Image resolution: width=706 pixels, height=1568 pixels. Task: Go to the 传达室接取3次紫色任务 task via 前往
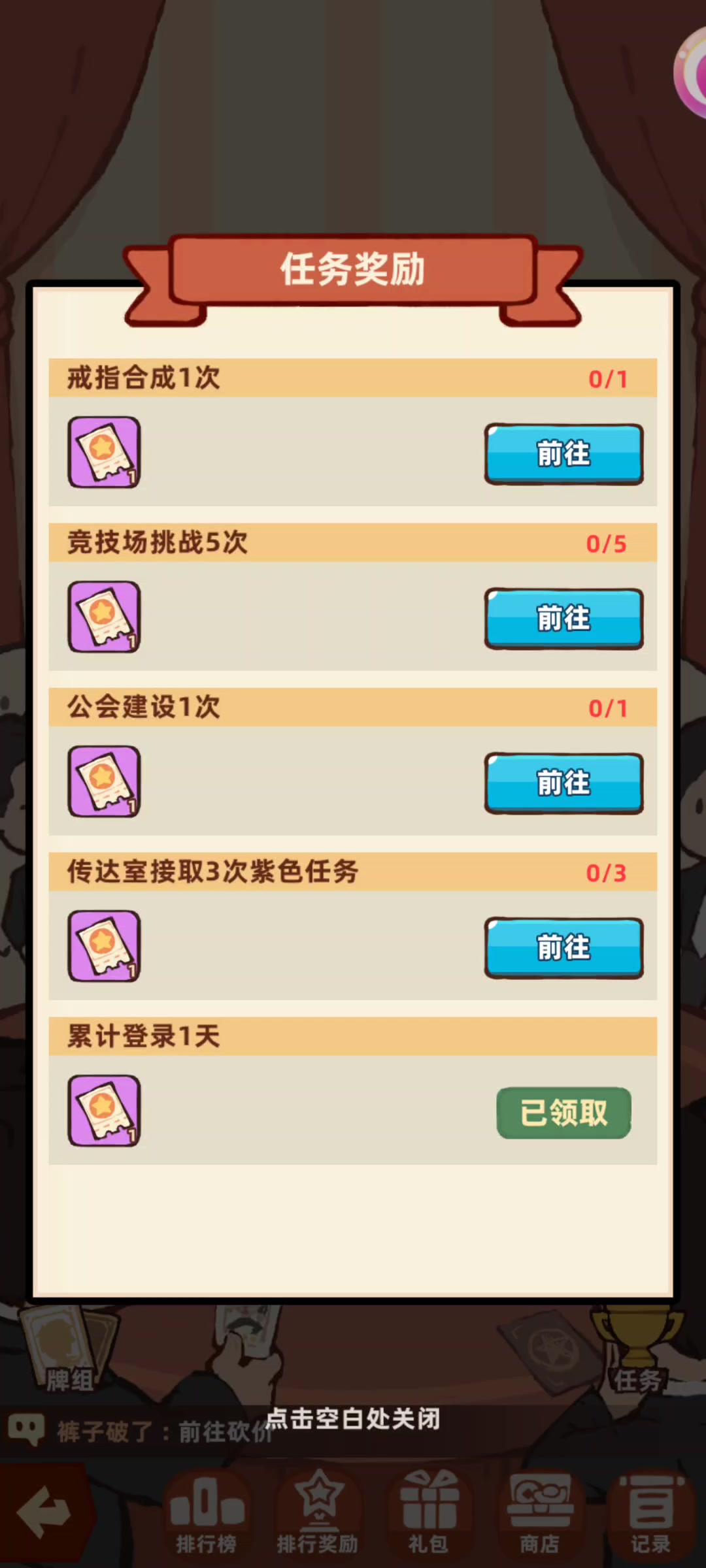click(x=563, y=948)
